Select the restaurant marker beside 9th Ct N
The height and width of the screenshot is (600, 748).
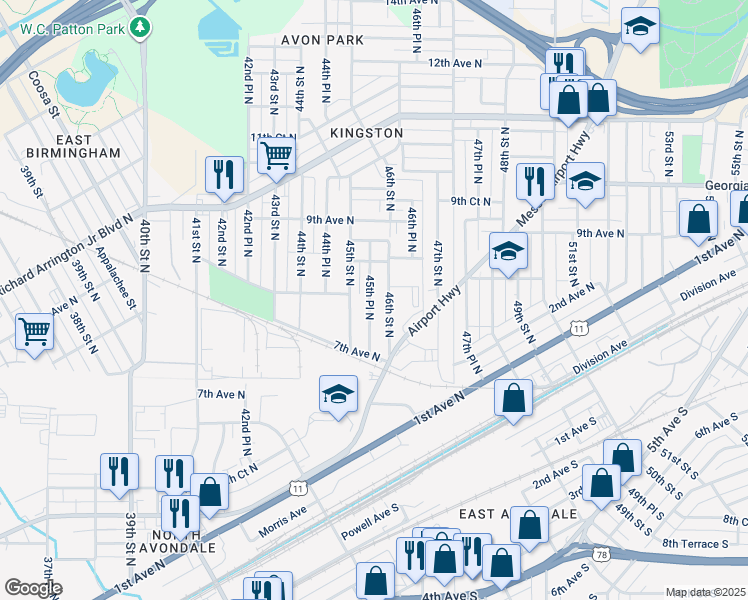click(535, 181)
